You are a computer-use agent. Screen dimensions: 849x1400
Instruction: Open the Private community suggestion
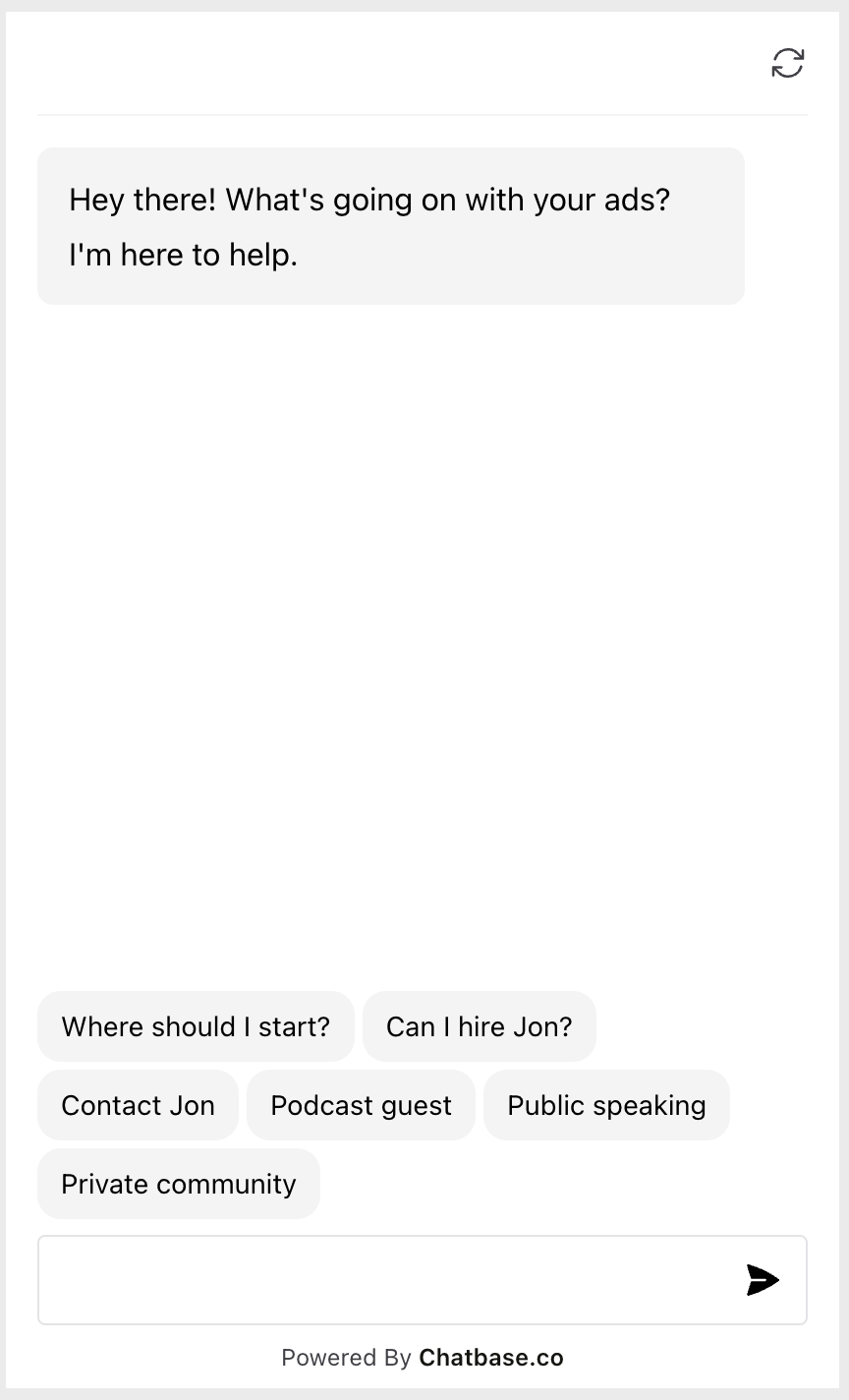coord(179,1184)
